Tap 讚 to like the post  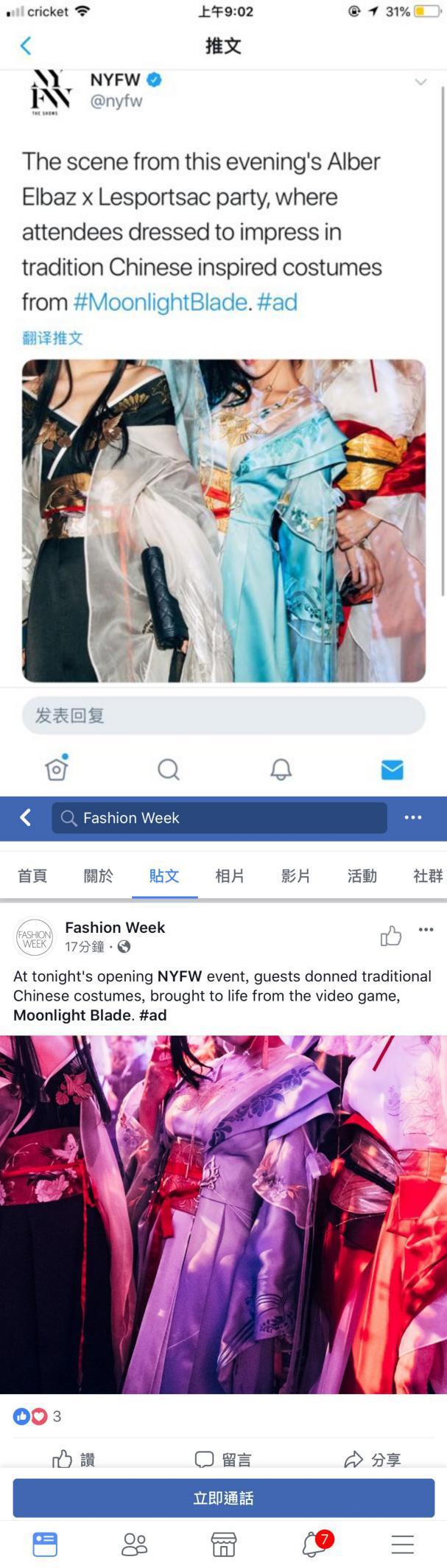pos(74,1458)
